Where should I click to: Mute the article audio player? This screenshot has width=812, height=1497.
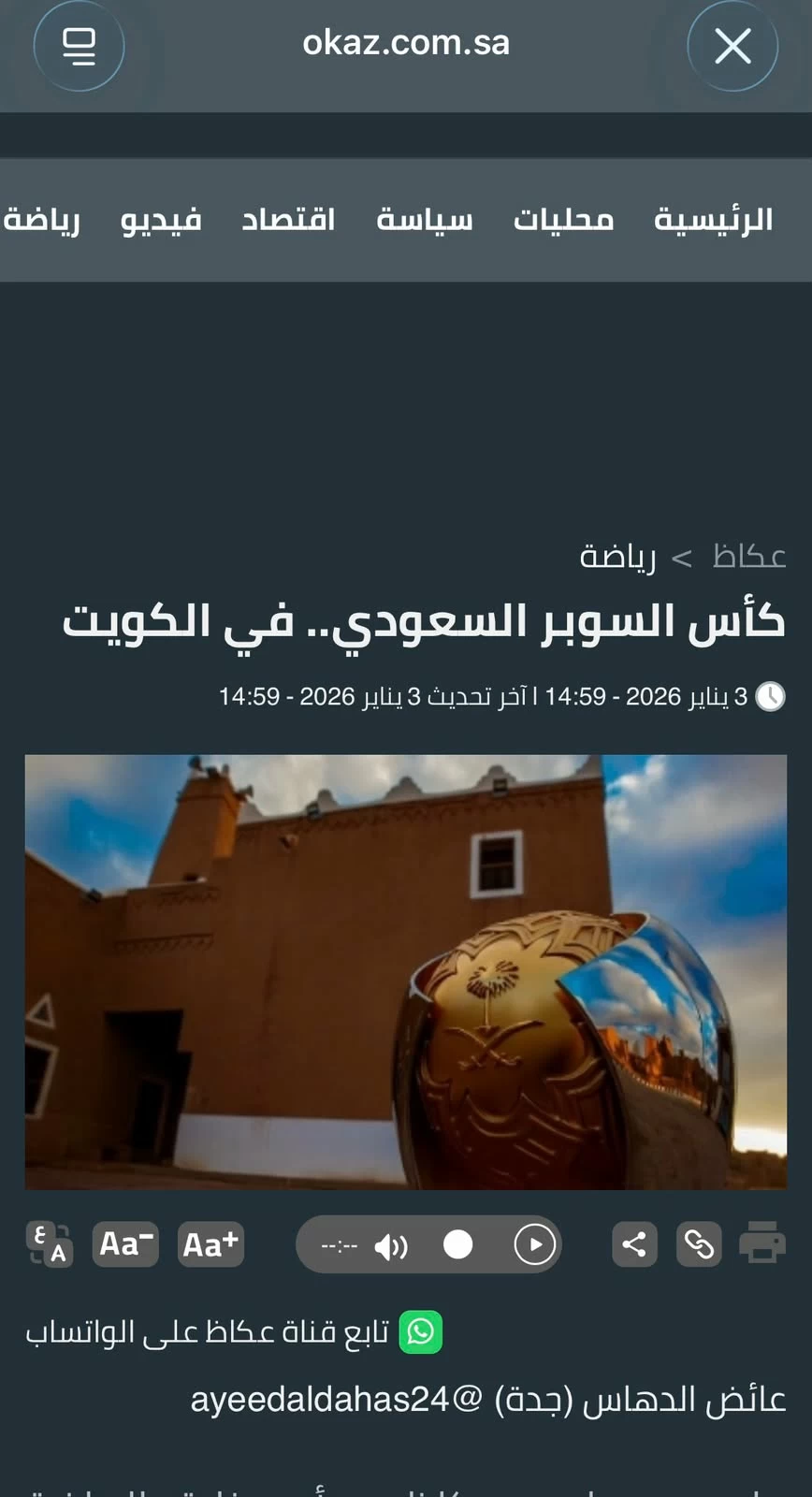pyautogui.click(x=391, y=1245)
